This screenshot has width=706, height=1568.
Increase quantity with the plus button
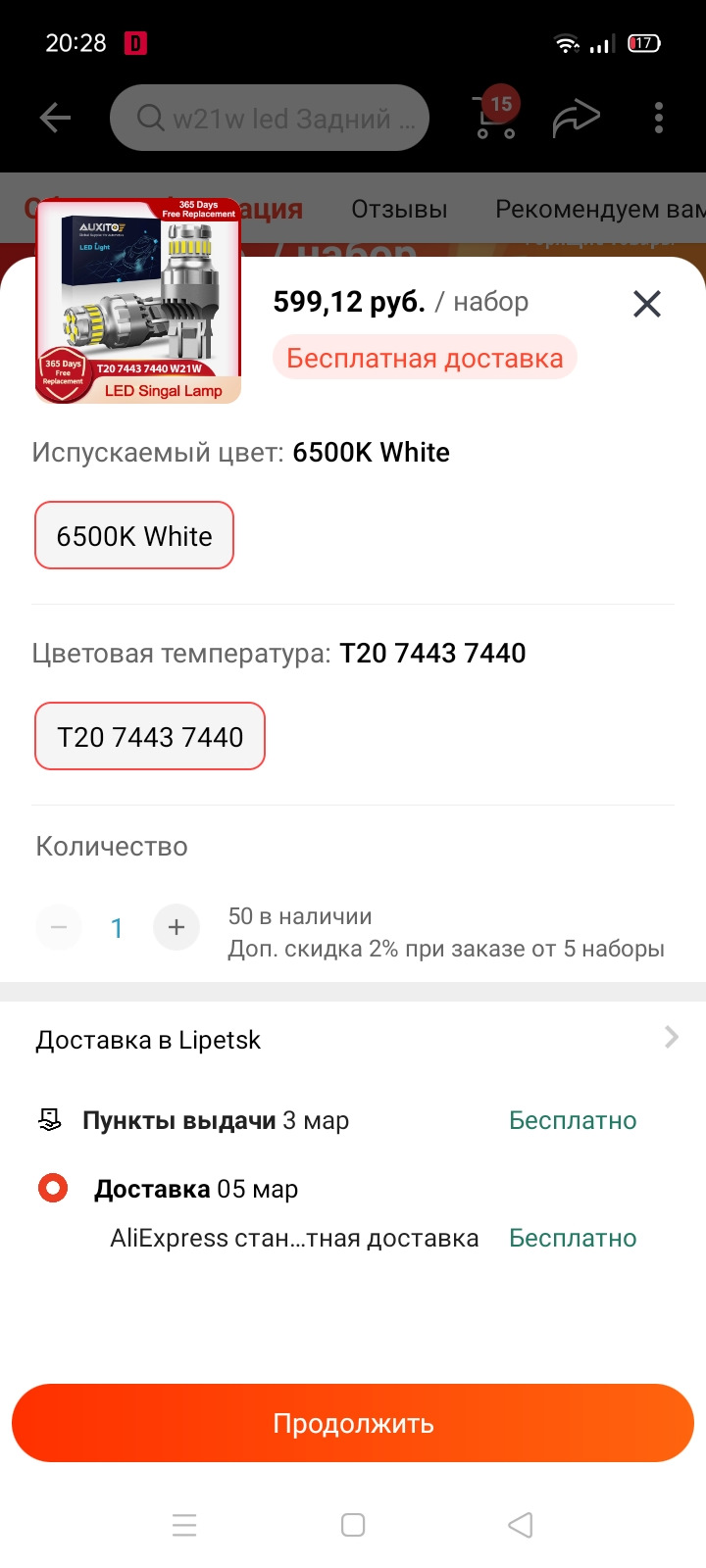coord(176,927)
